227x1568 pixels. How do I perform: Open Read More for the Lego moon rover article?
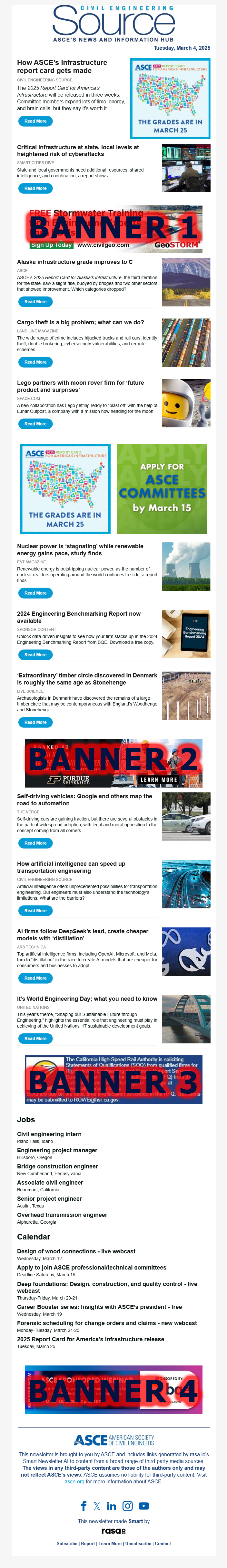[35, 423]
